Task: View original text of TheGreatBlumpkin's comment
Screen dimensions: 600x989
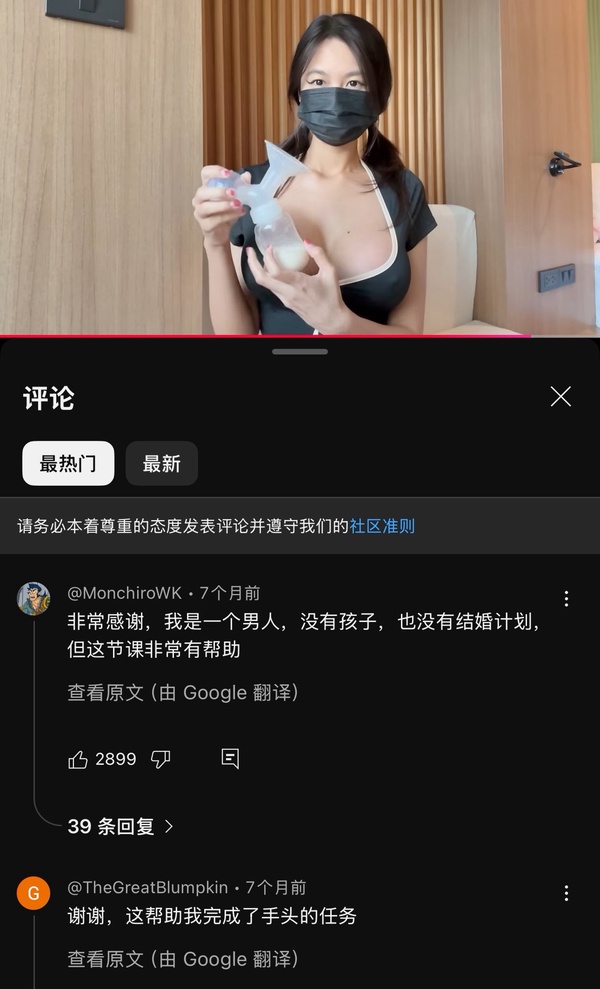Action: click(x=182, y=959)
